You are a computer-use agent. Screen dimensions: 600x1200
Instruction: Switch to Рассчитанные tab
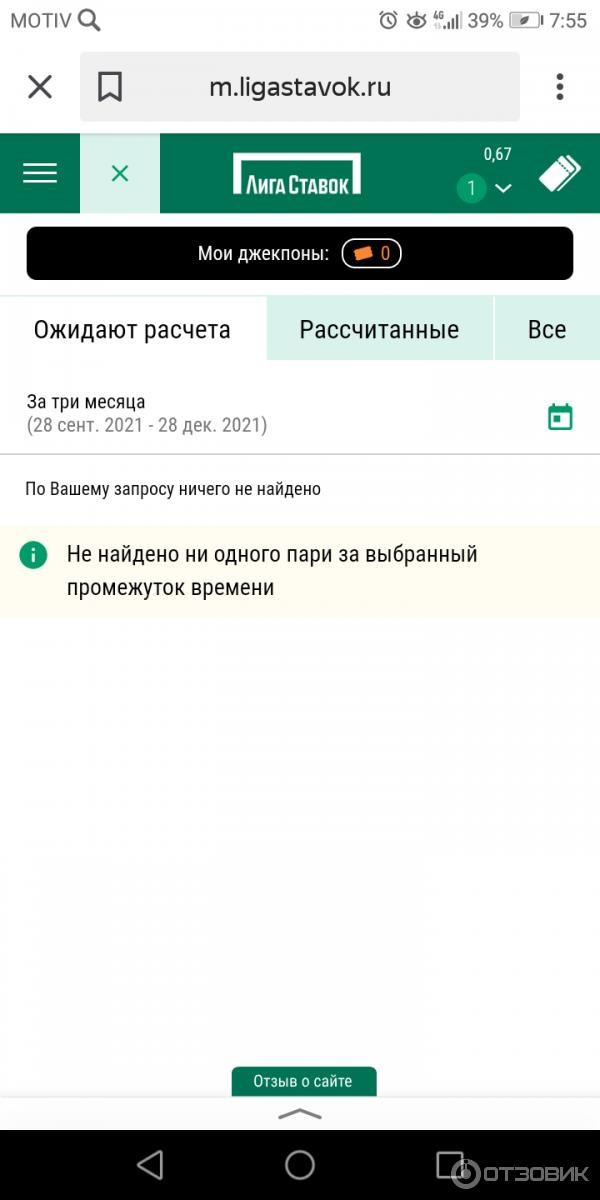click(x=380, y=329)
